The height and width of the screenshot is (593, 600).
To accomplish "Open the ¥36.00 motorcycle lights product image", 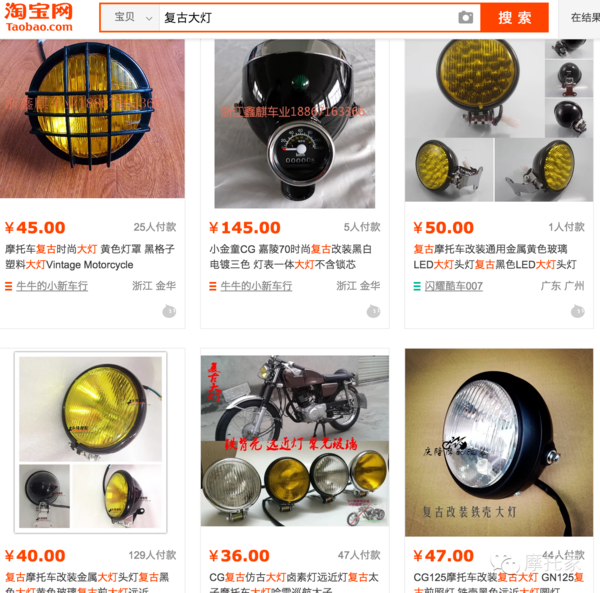I will pos(294,440).
